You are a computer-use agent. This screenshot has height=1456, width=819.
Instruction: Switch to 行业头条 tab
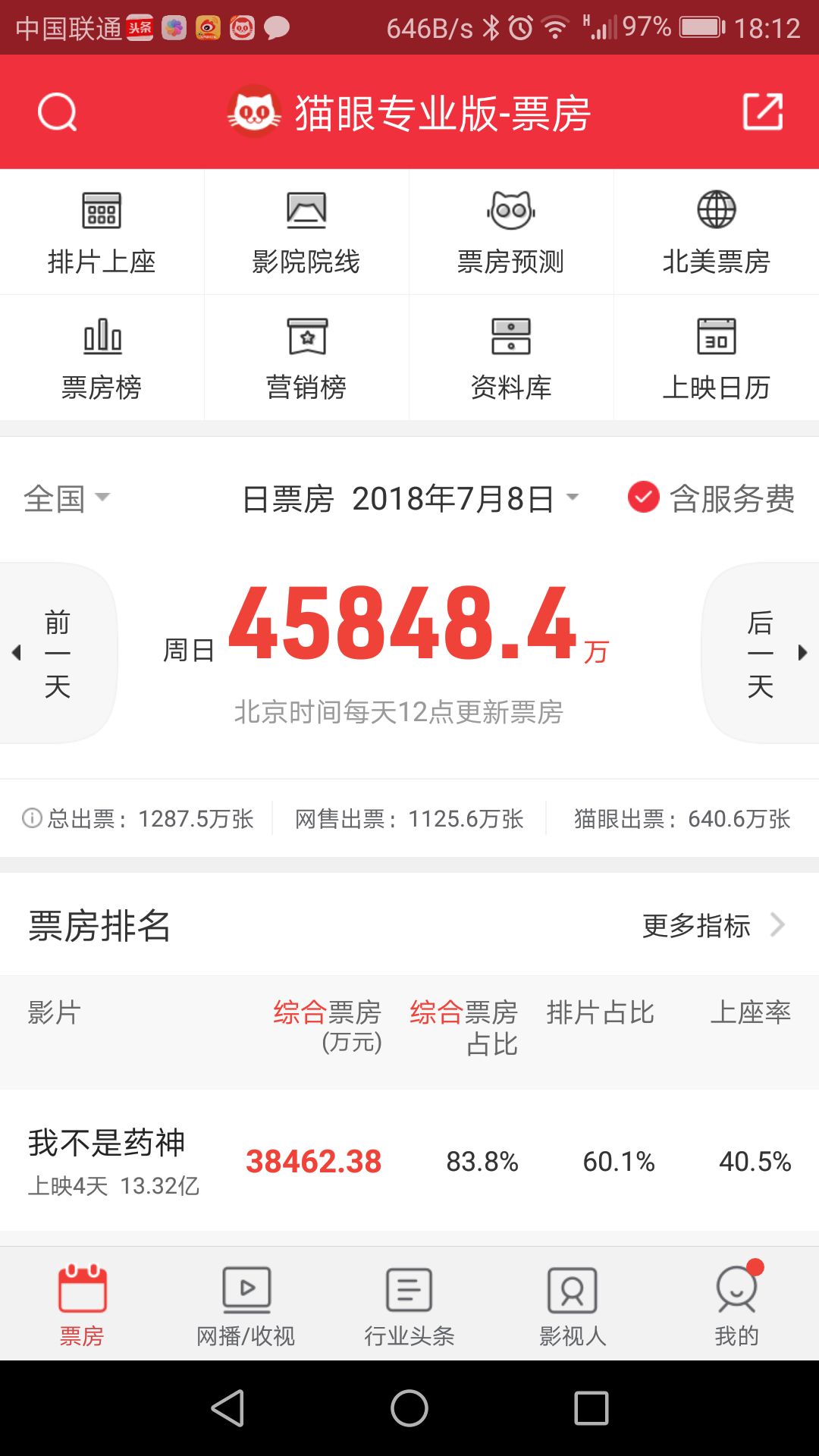pyautogui.click(x=409, y=1304)
